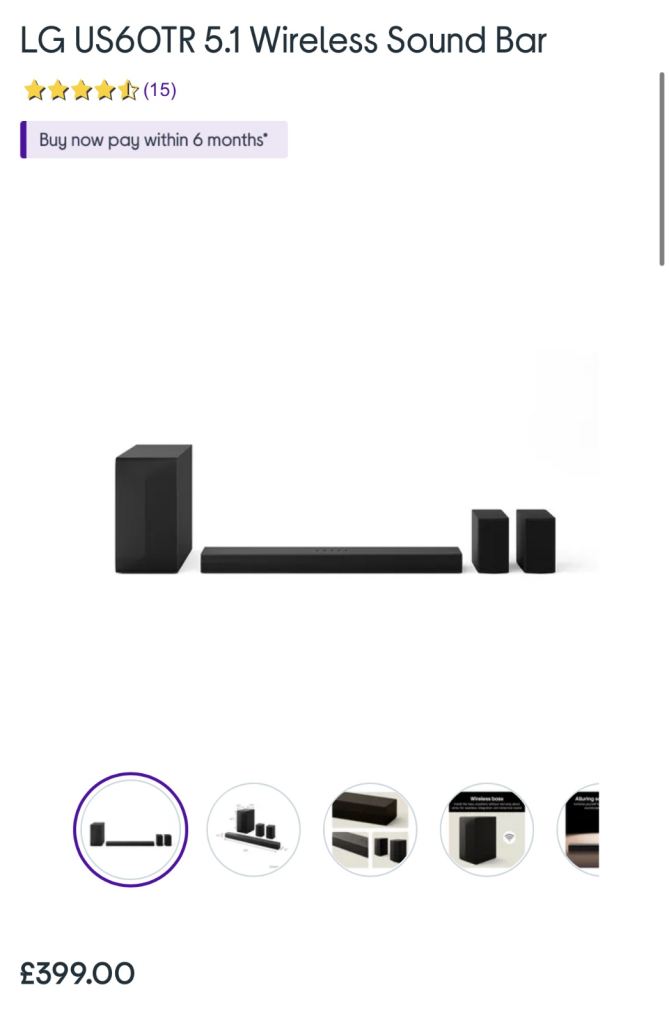Tap the Buy now pay within 6 months banner
The height and width of the screenshot is (1024, 669).
[x=154, y=140]
